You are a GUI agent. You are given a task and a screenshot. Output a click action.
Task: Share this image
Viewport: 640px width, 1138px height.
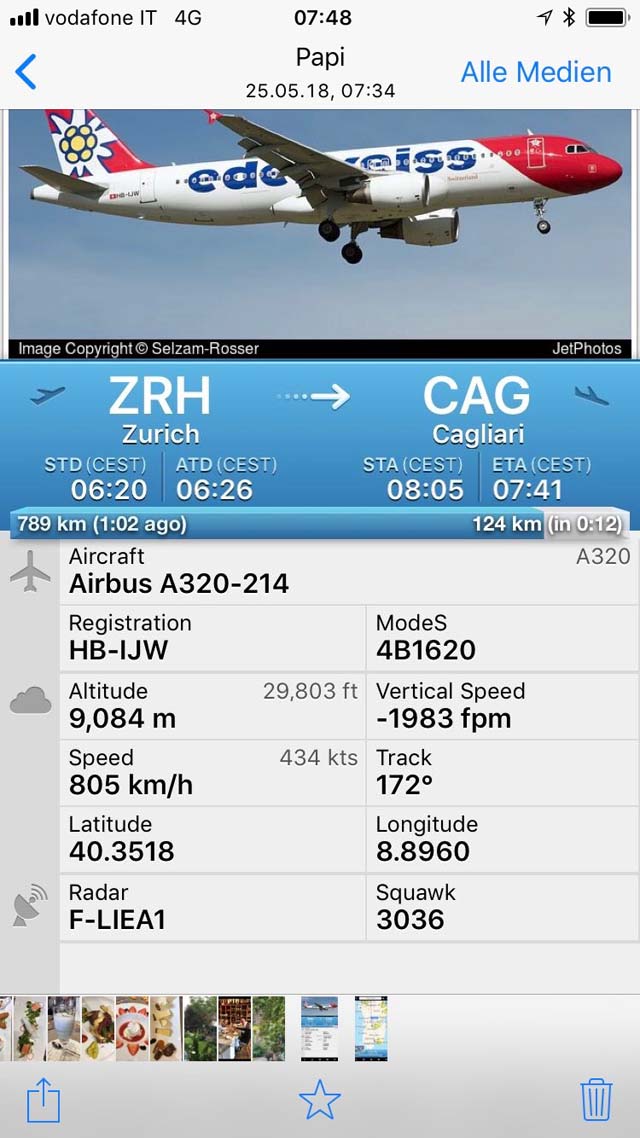pos(43,1100)
